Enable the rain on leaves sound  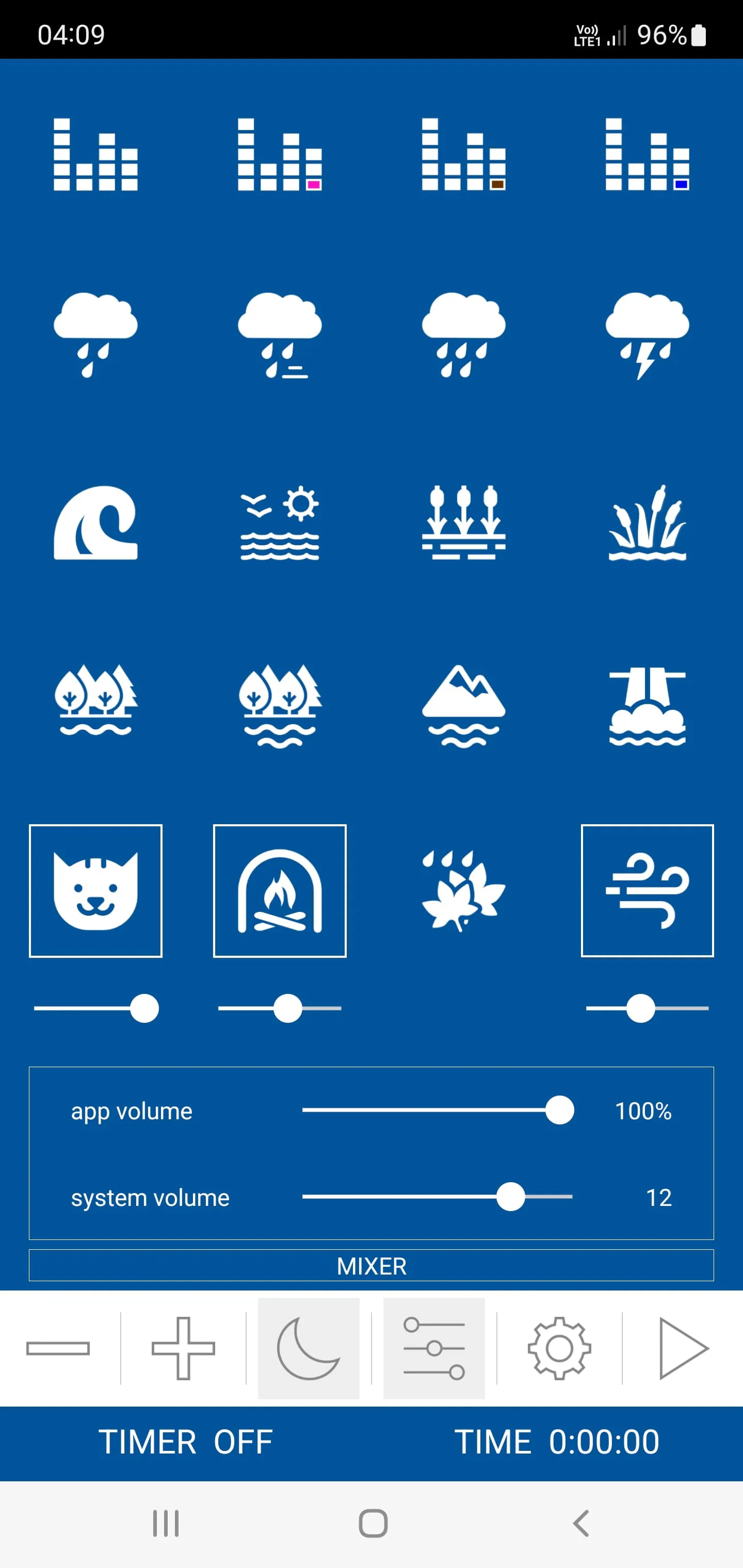tap(463, 891)
